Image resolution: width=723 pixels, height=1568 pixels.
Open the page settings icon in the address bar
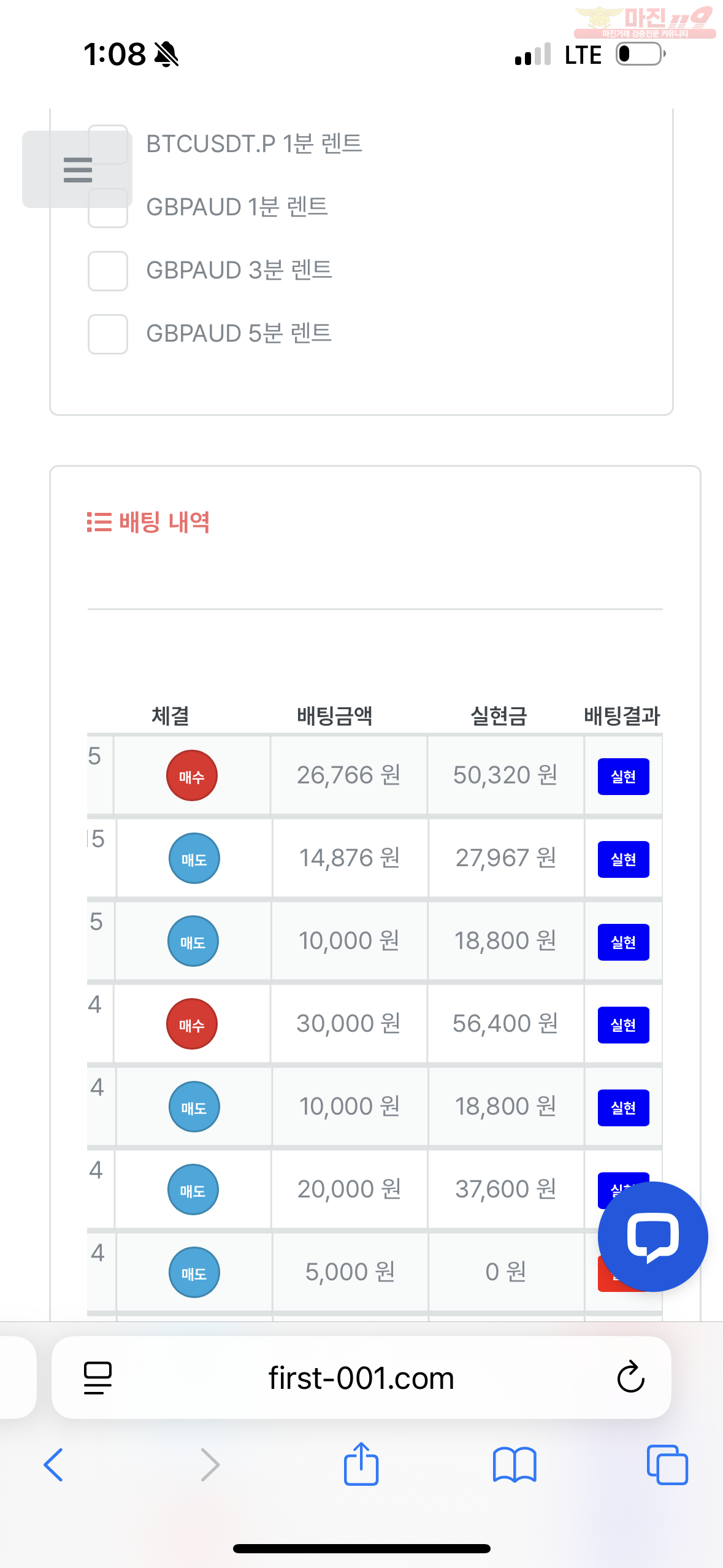[98, 1378]
